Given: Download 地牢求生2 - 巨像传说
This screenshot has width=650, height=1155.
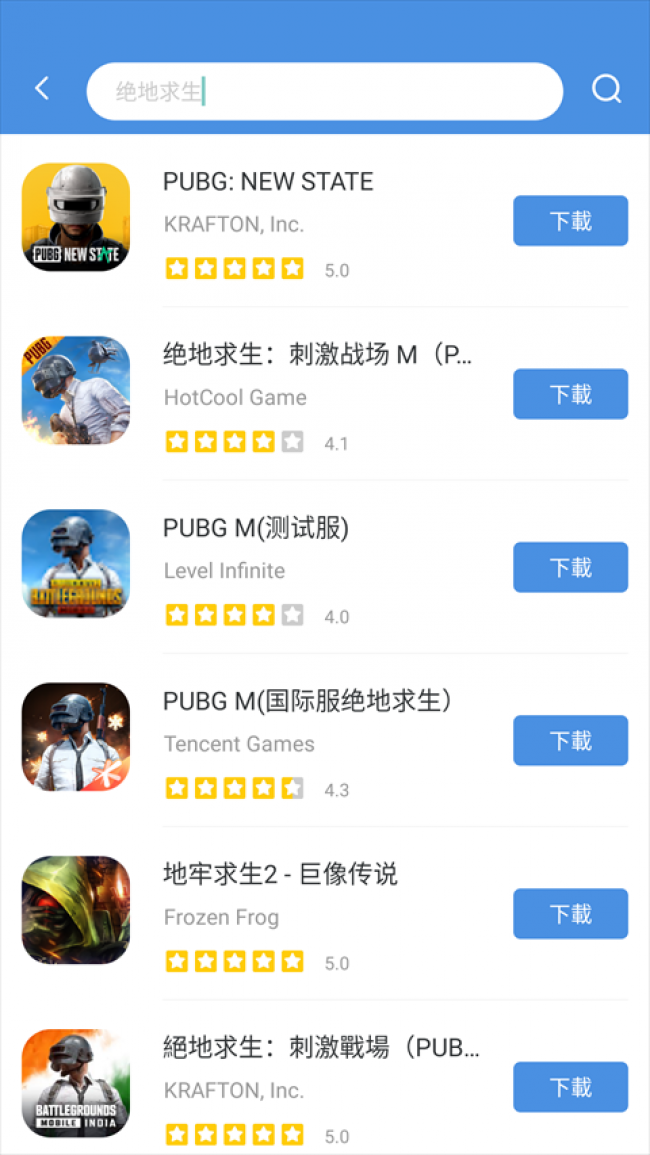Looking at the screenshot, I should coord(570,913).
